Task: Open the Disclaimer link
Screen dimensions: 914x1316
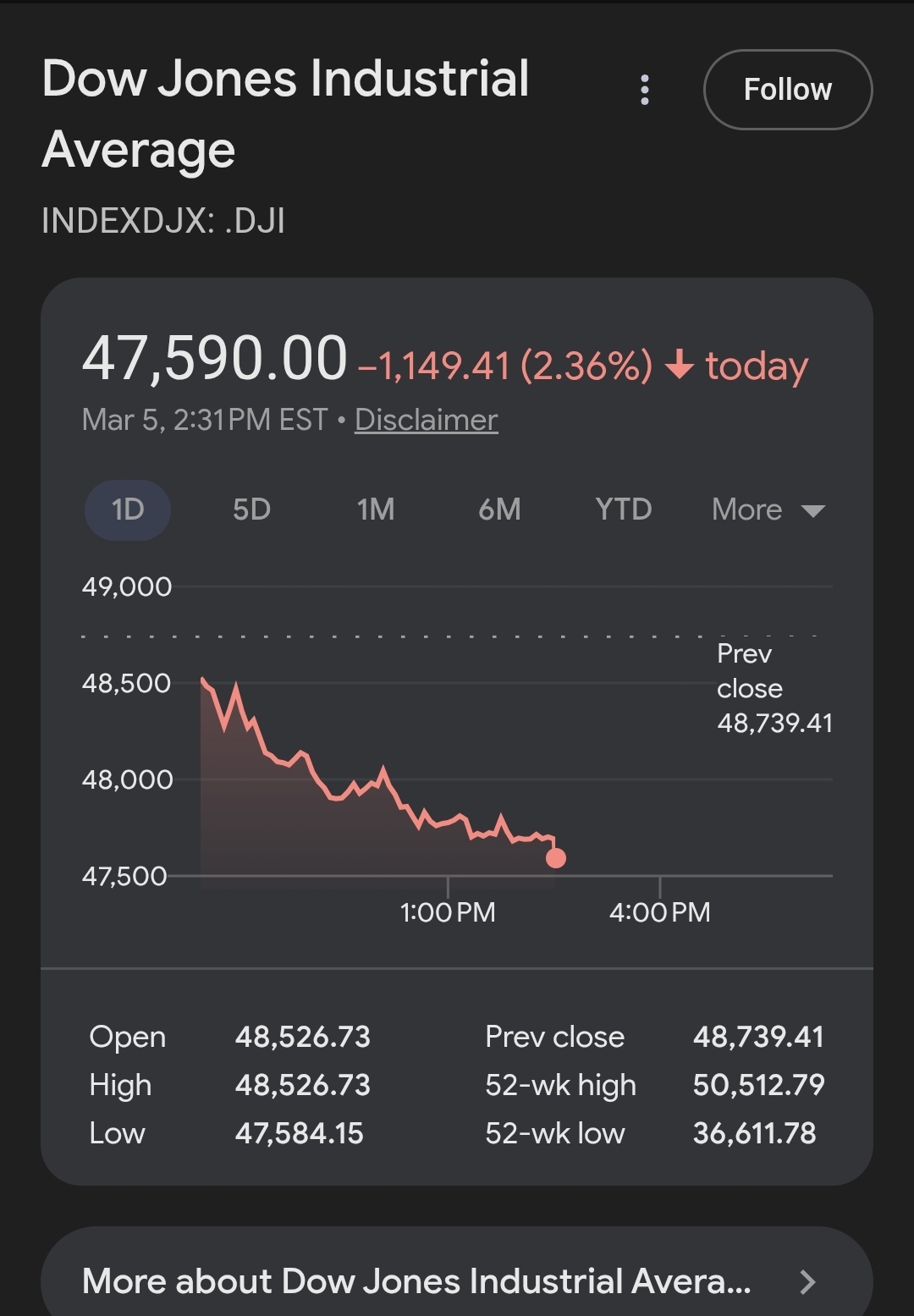Action: pyautogui.click(x=426, y=420)
